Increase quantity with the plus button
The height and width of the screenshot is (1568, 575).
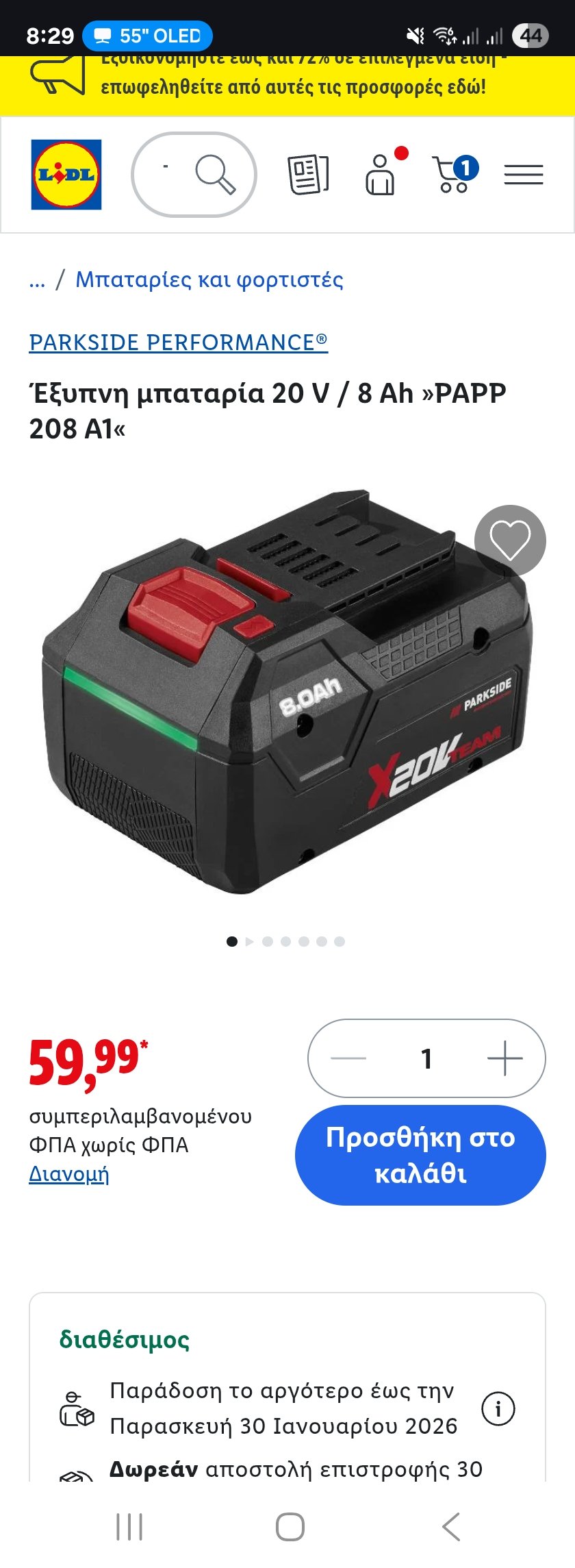point(504,1058)
